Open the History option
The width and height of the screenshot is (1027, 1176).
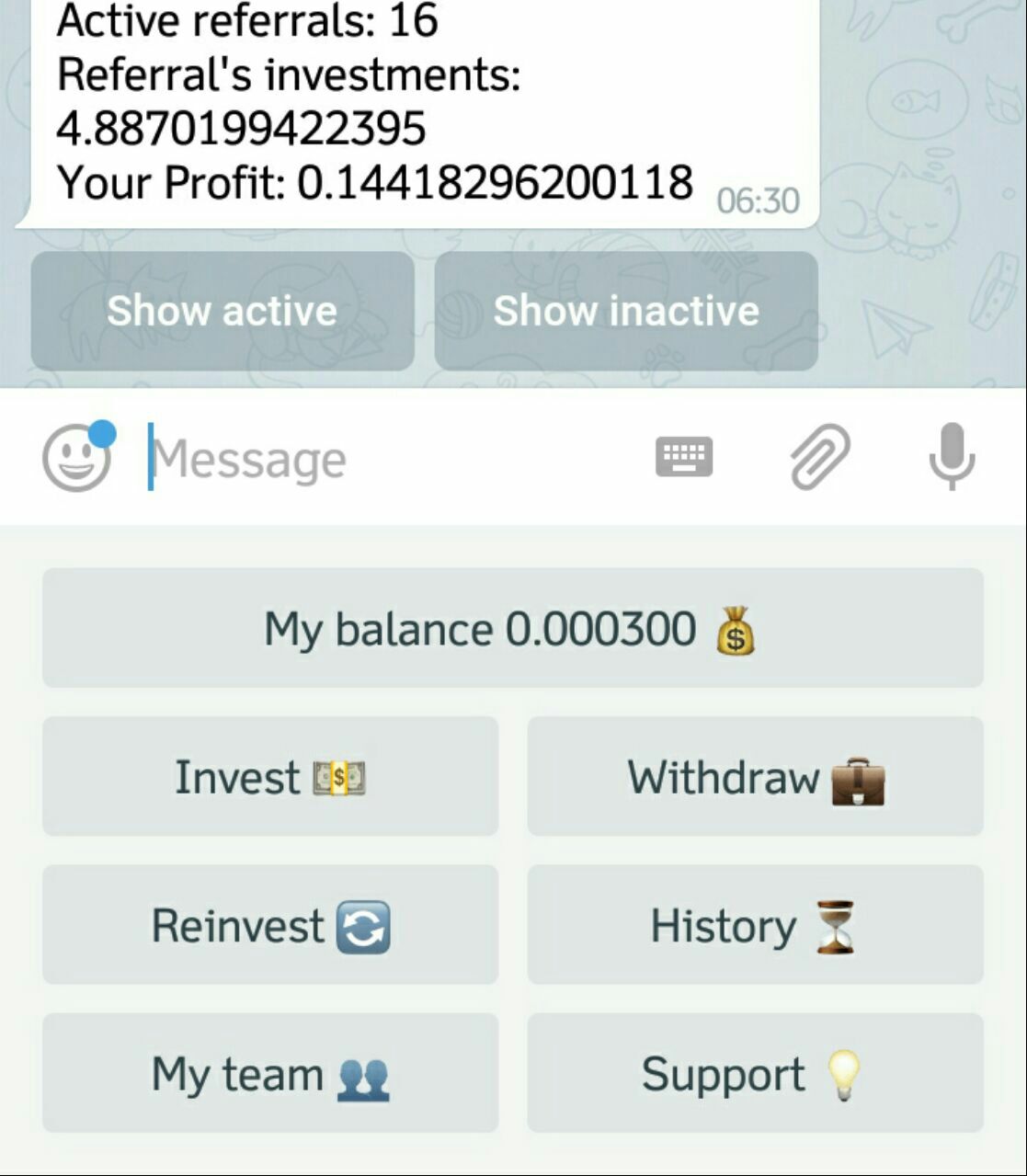(755, 925)
